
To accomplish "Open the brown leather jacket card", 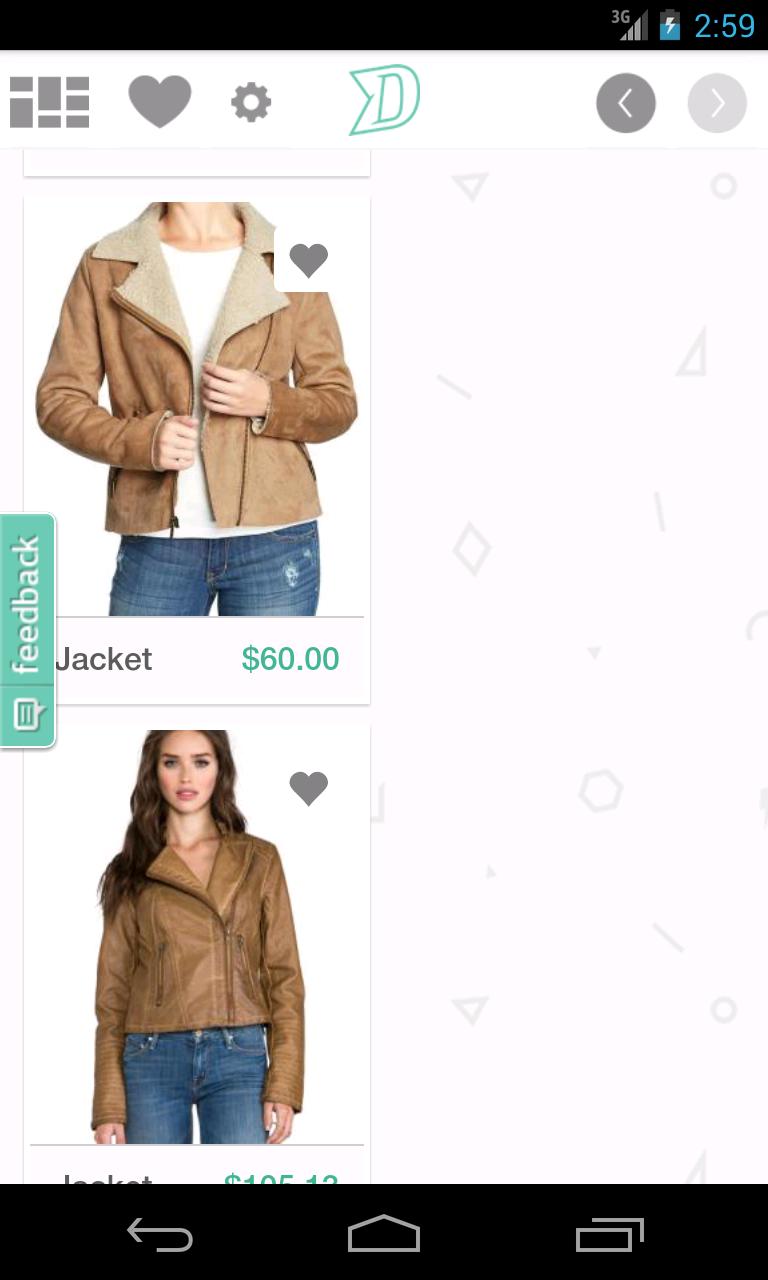I will pyautogui.click(x=197, y=940).
